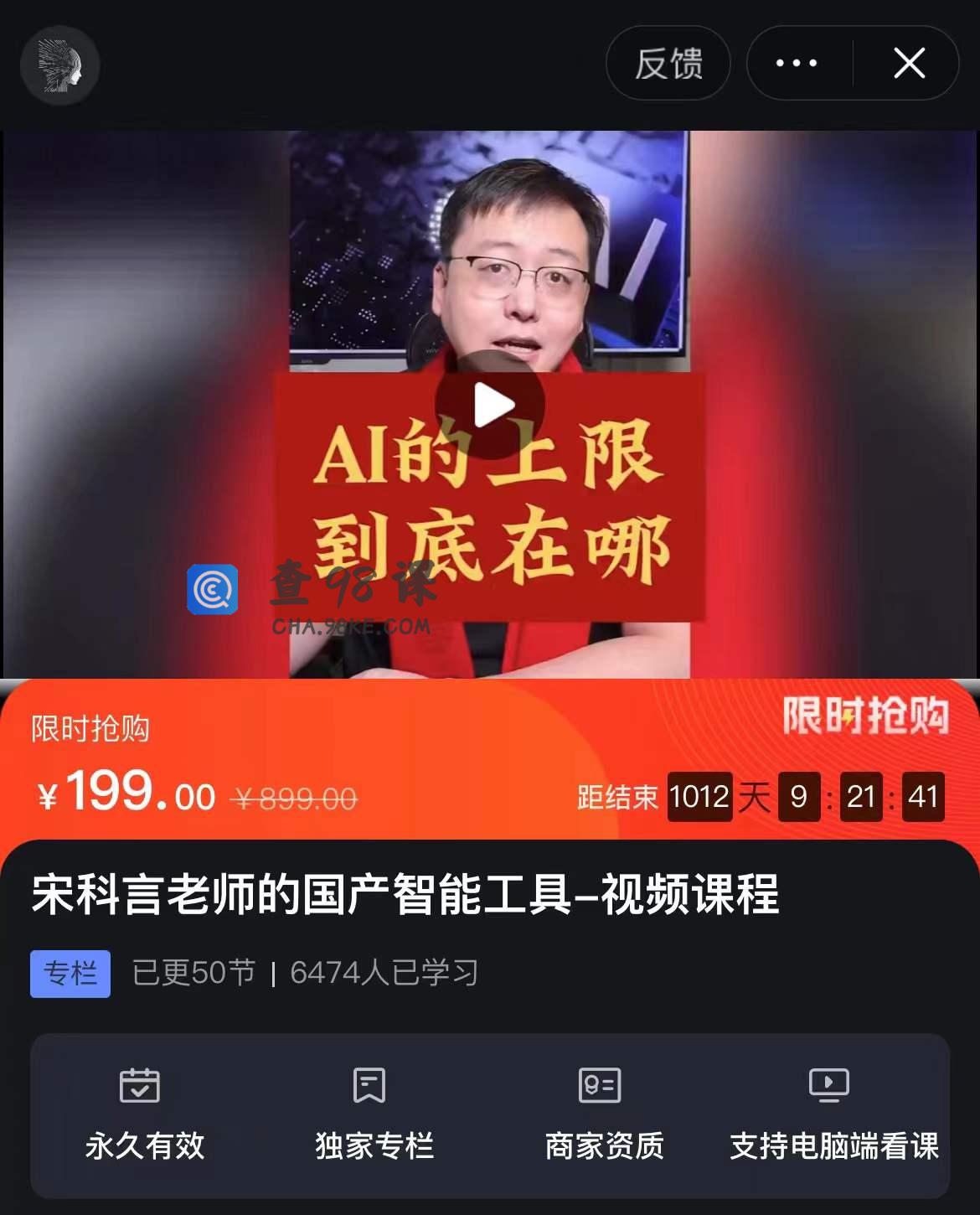Open the merchant avatar at top left
The height and width of the screenshot is (1215, 980).
coord(59,65)
